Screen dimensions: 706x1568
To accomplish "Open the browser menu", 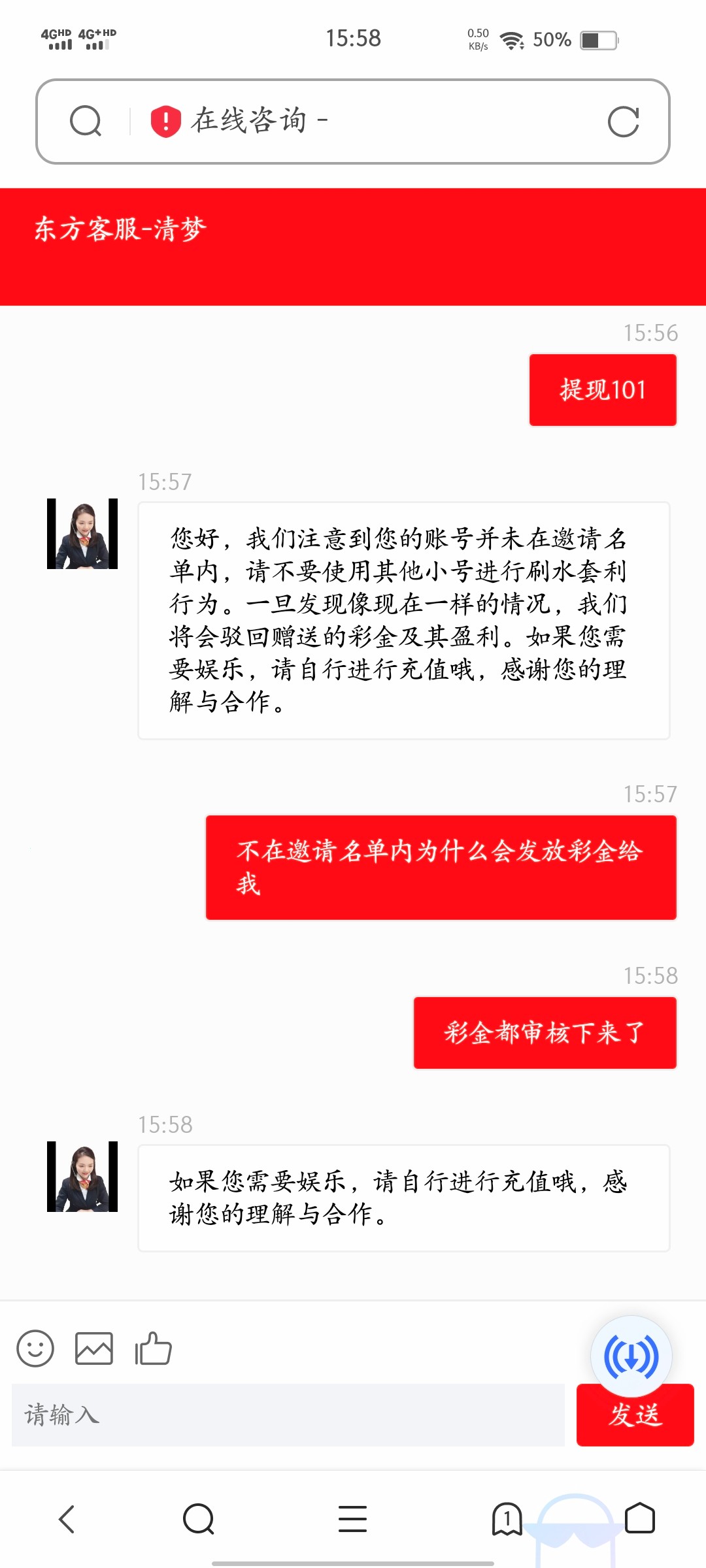I will 352,1519.
